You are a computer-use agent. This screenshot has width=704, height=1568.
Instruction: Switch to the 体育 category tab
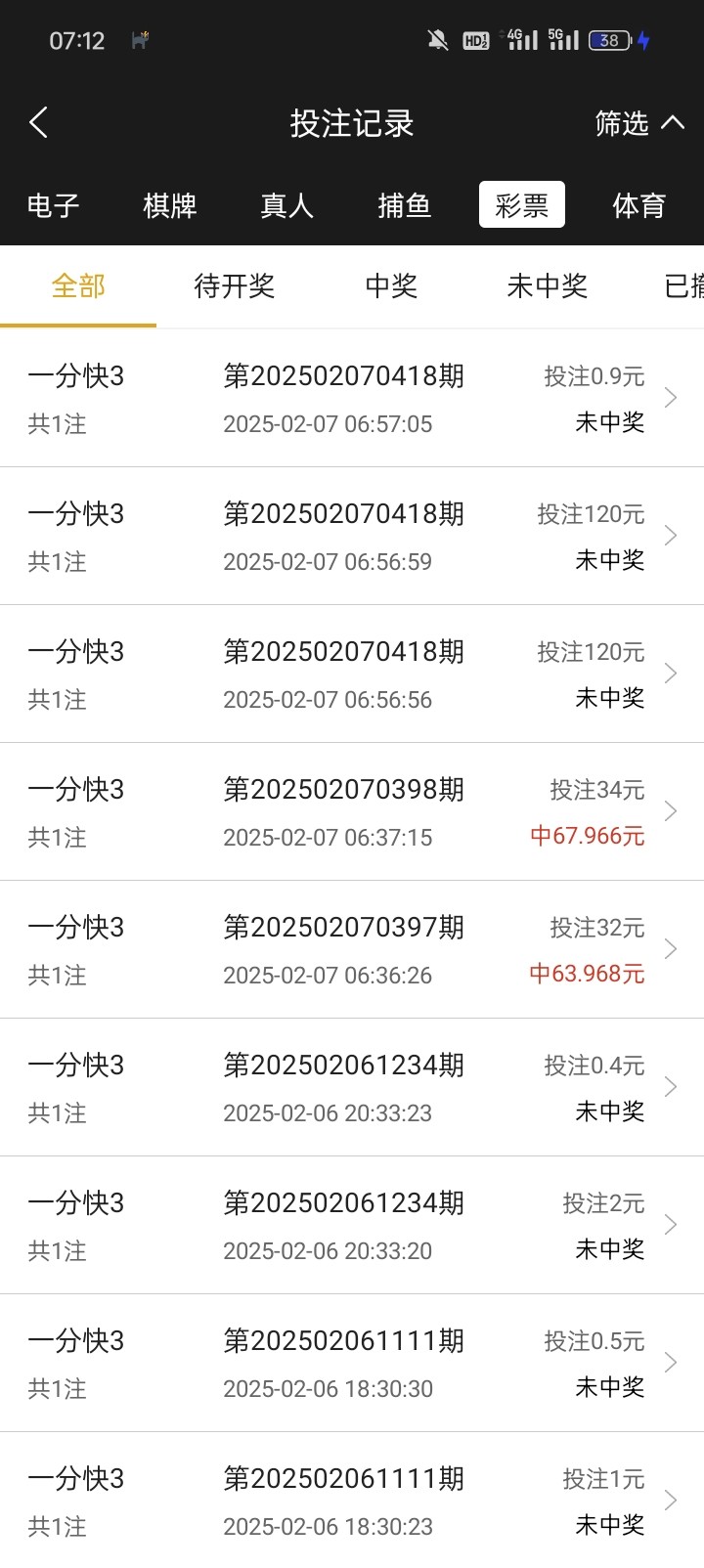[639, 205]
